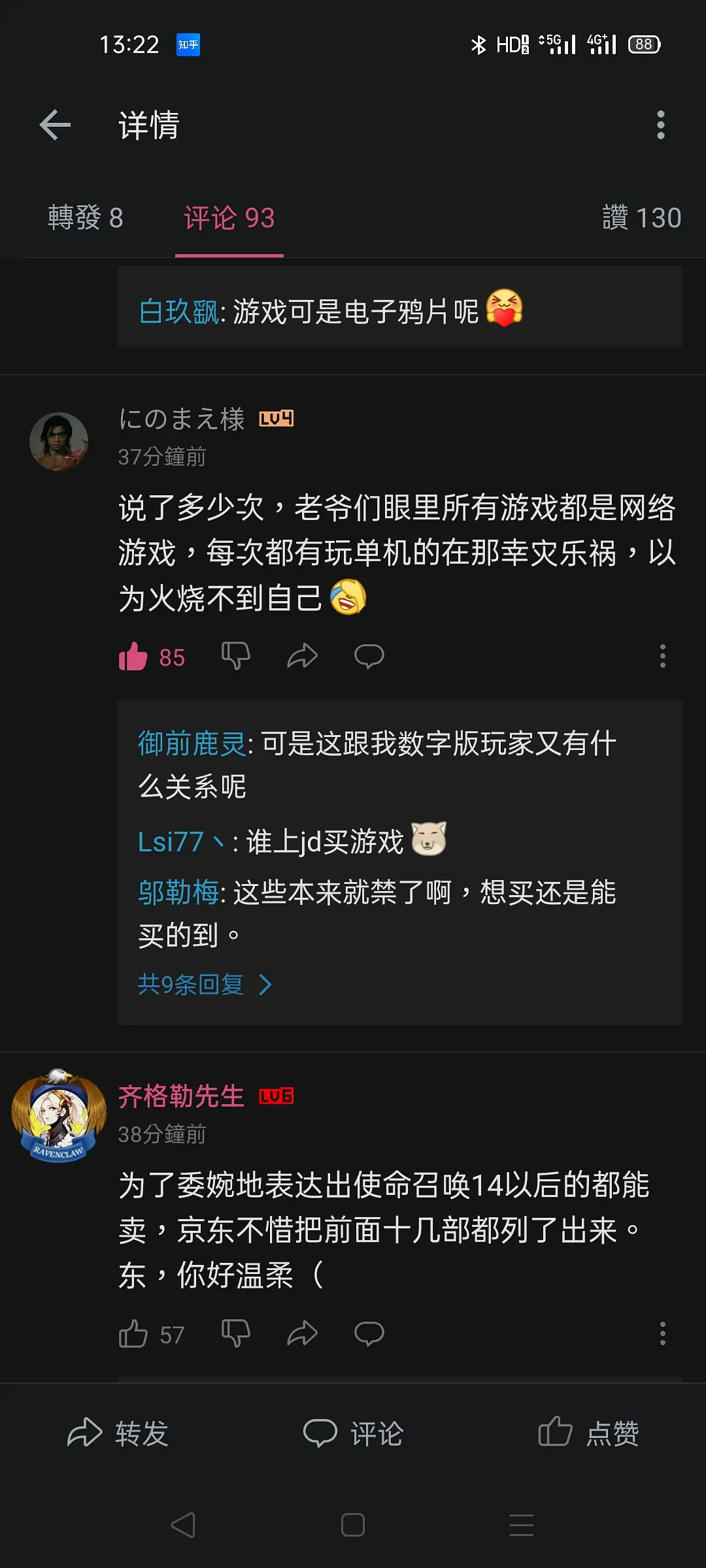The height and width of the screenshot is (1568, 706).
Task: Switch to the 轉發 8 tab
Action: [86, 218]
